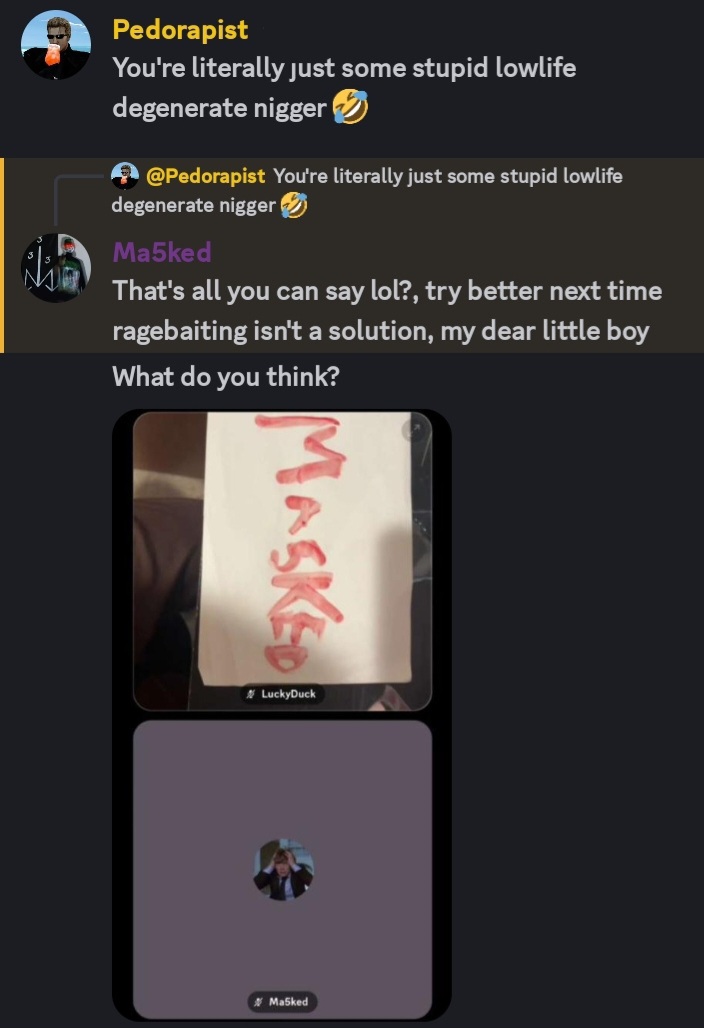Open the first sender's avatar with sunglasses
704x1028 pixels.
56,45
